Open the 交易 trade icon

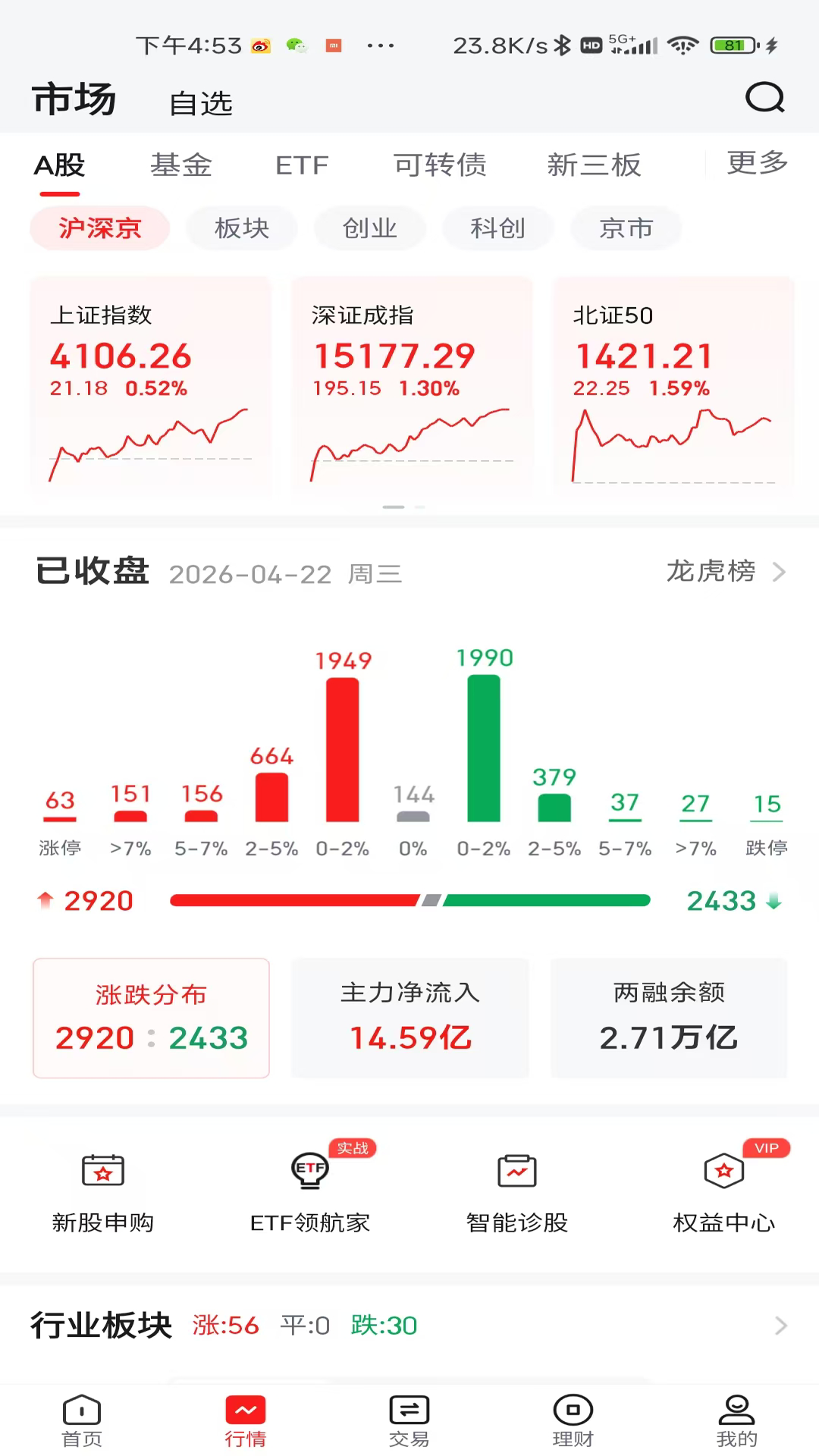pyautogui.click(x=408, y=1414)
